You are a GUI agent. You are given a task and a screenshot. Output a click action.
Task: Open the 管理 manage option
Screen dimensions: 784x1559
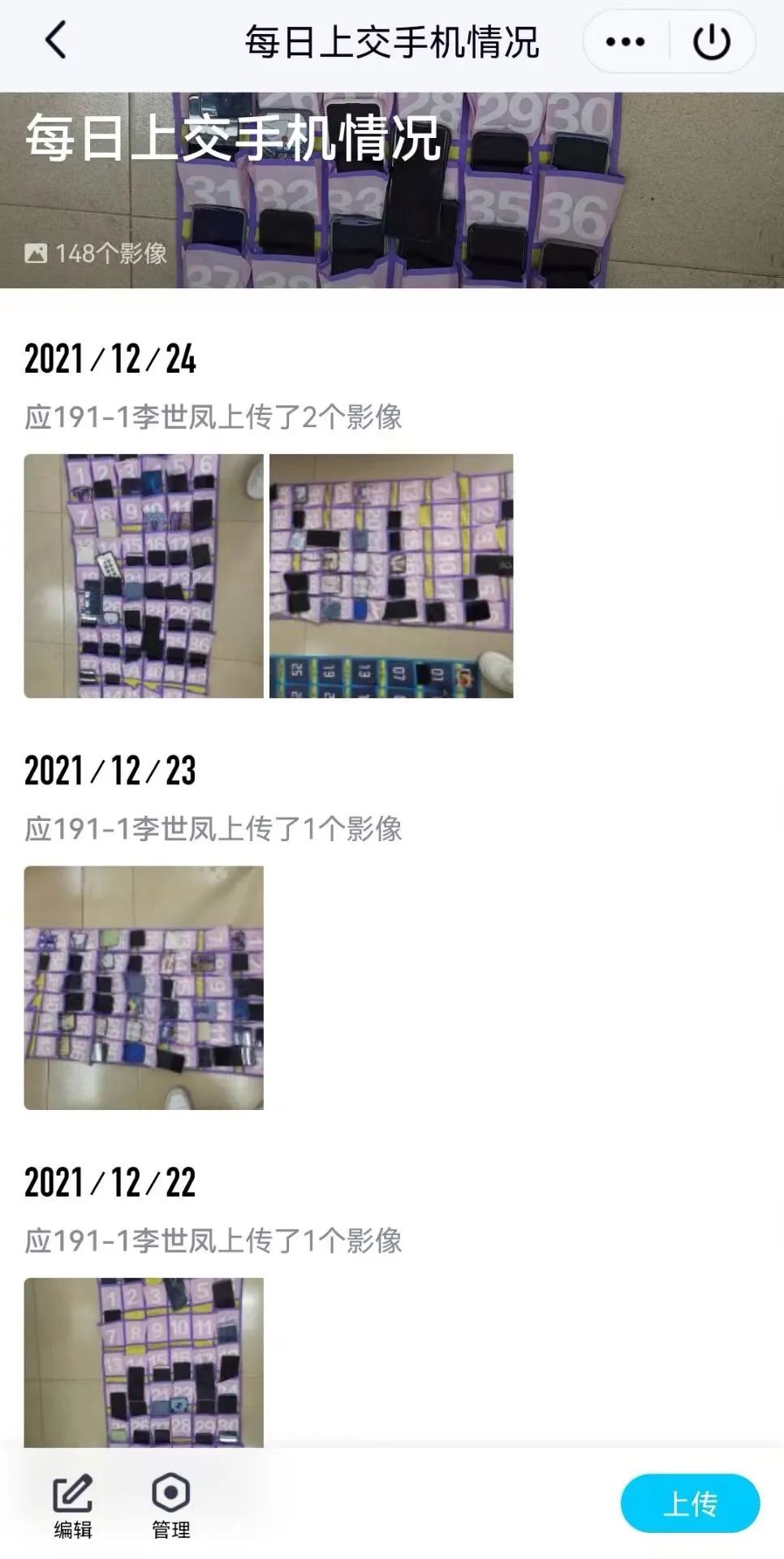point(171,1505)
